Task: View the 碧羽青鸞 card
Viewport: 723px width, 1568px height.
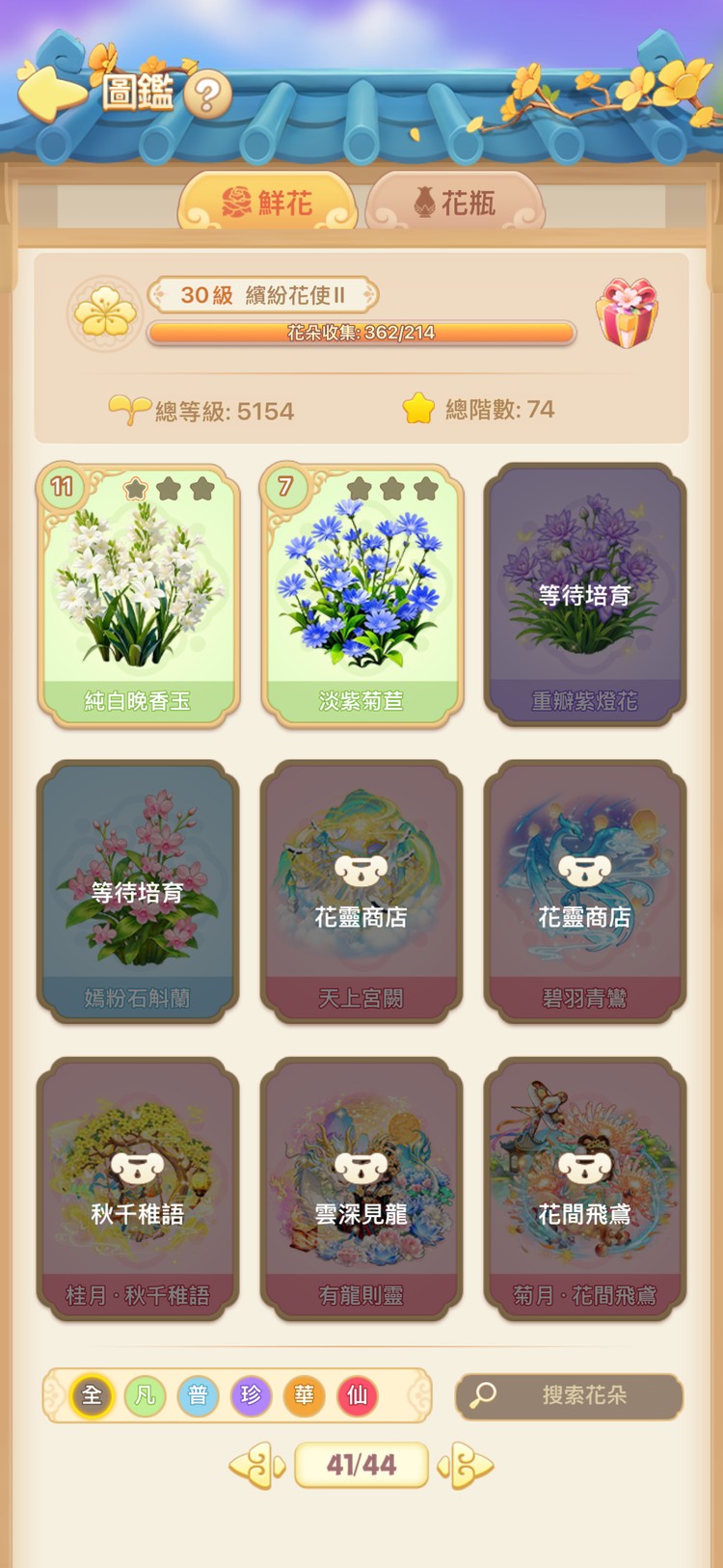Action: [585, 892]
